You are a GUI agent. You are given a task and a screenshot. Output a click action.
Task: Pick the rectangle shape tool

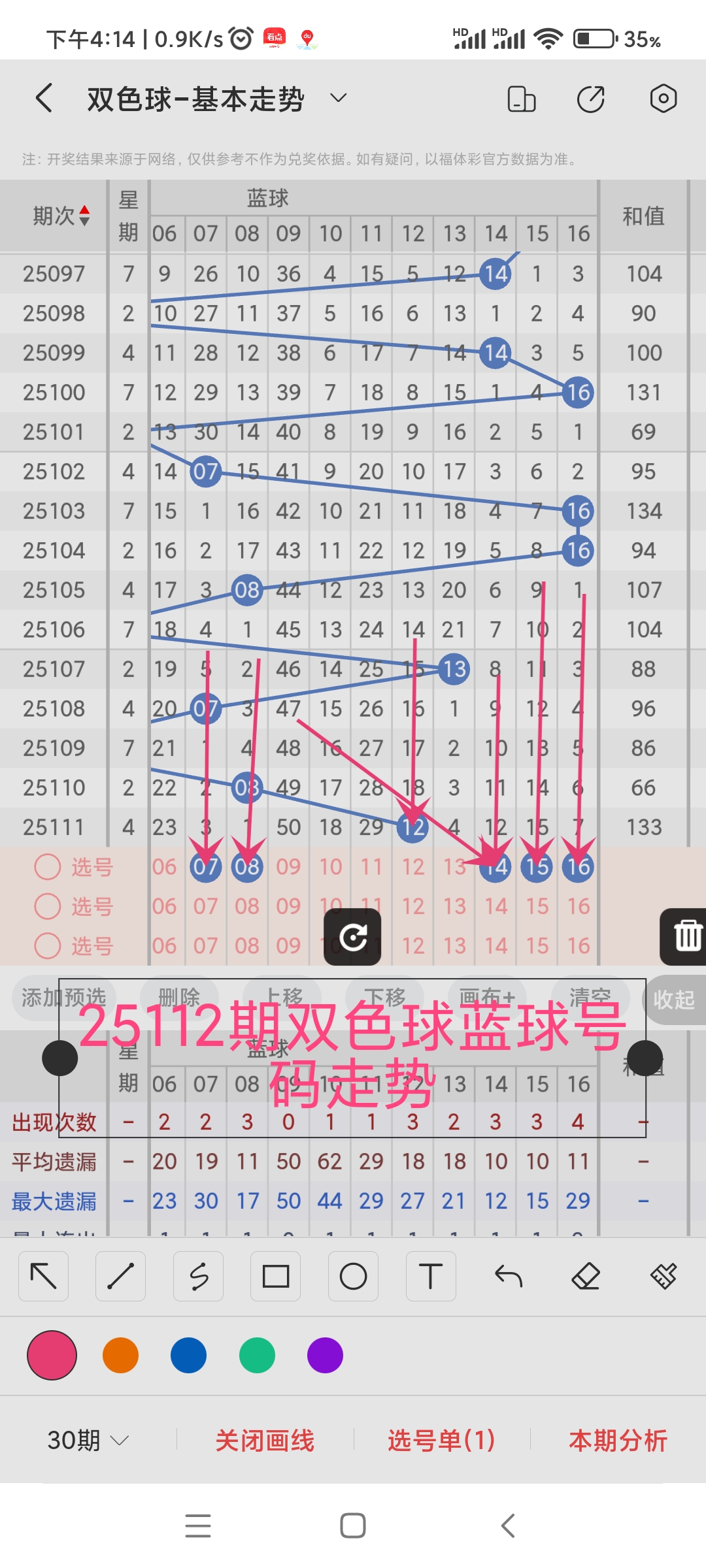[x=275, y=1276]
